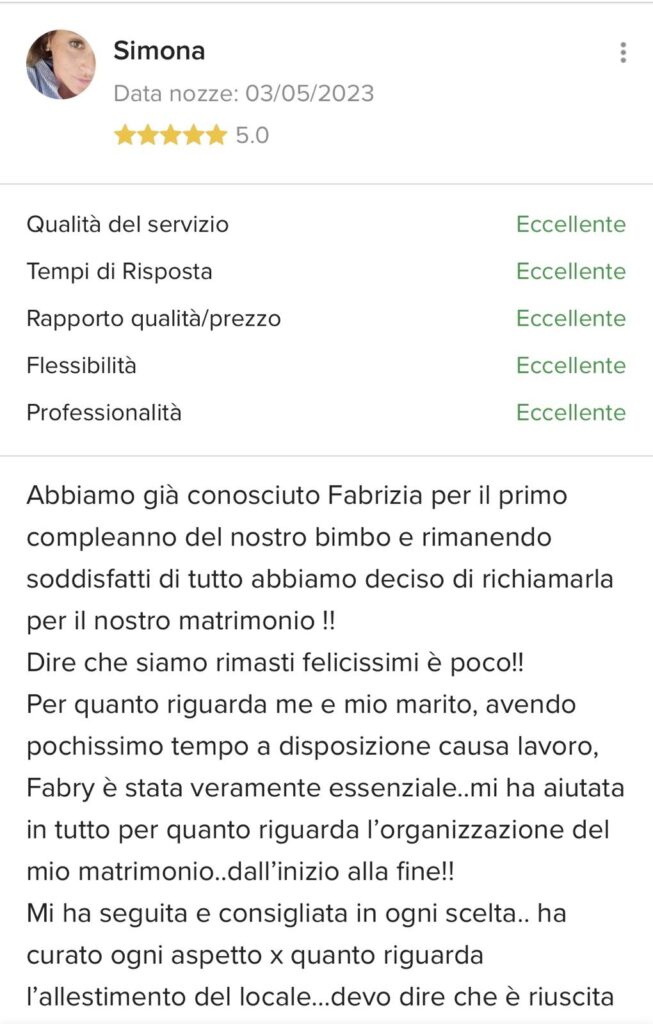This screenshot has height=1024, width=653.
Task: Tap Simona's profile photo
Action: click(61, 65)
